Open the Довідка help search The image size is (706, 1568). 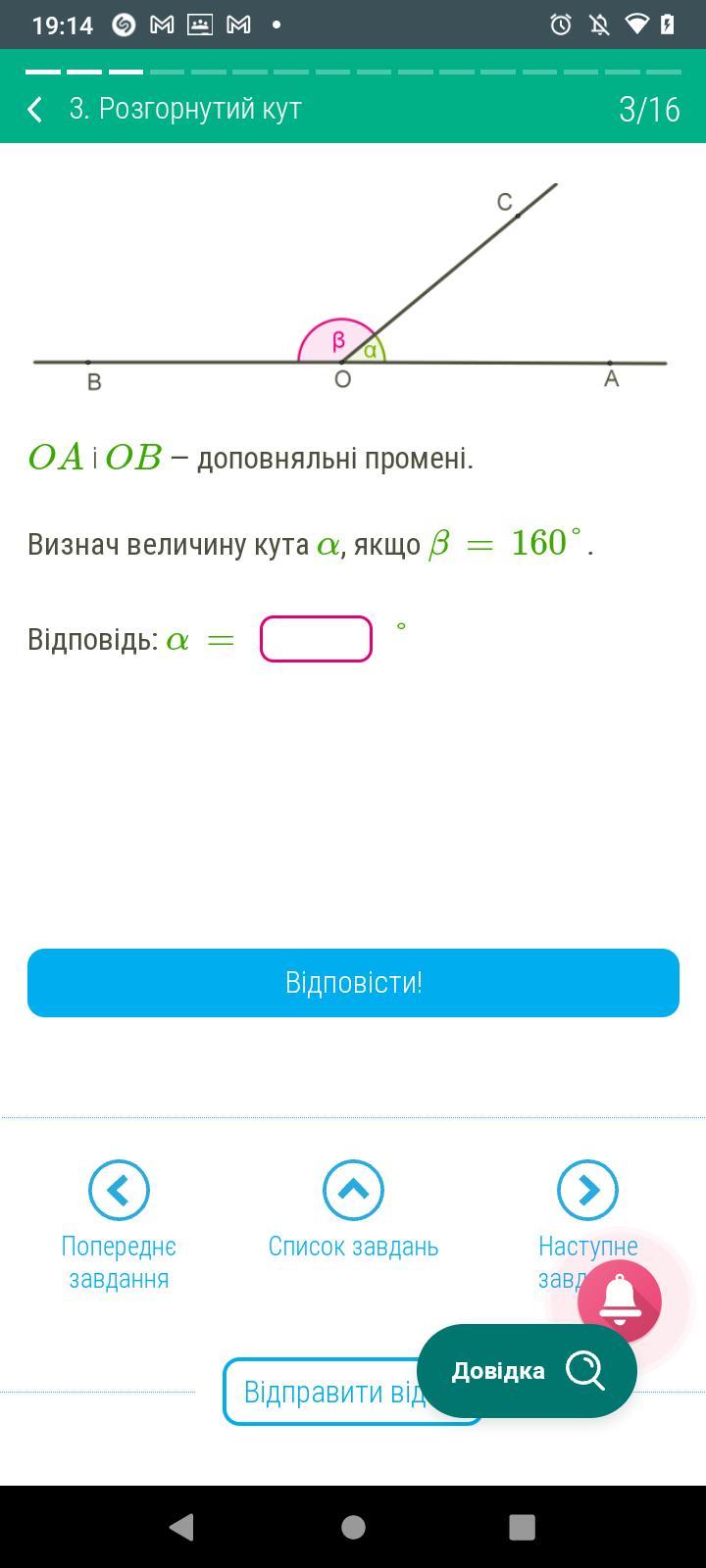527,1370
